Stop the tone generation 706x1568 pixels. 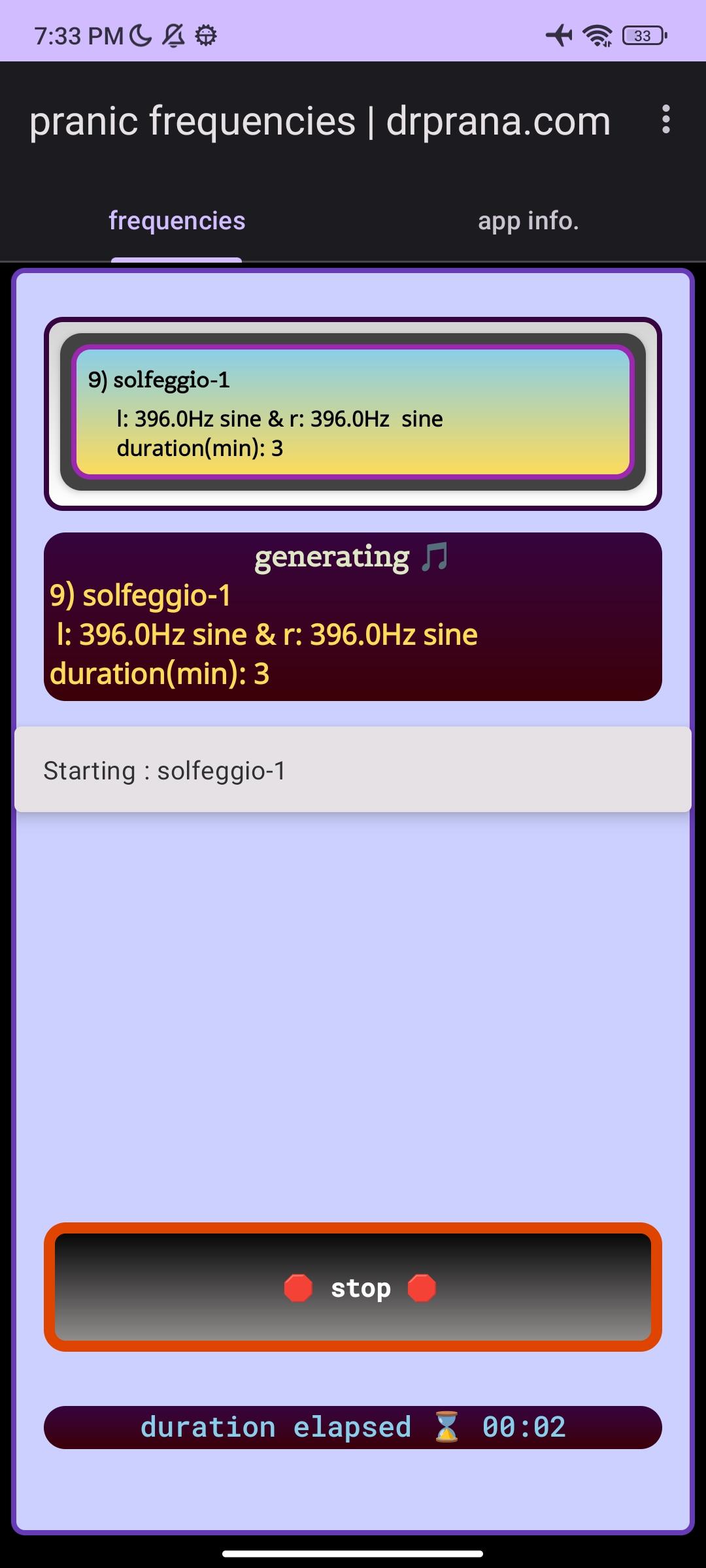[x=353, y=1287]
